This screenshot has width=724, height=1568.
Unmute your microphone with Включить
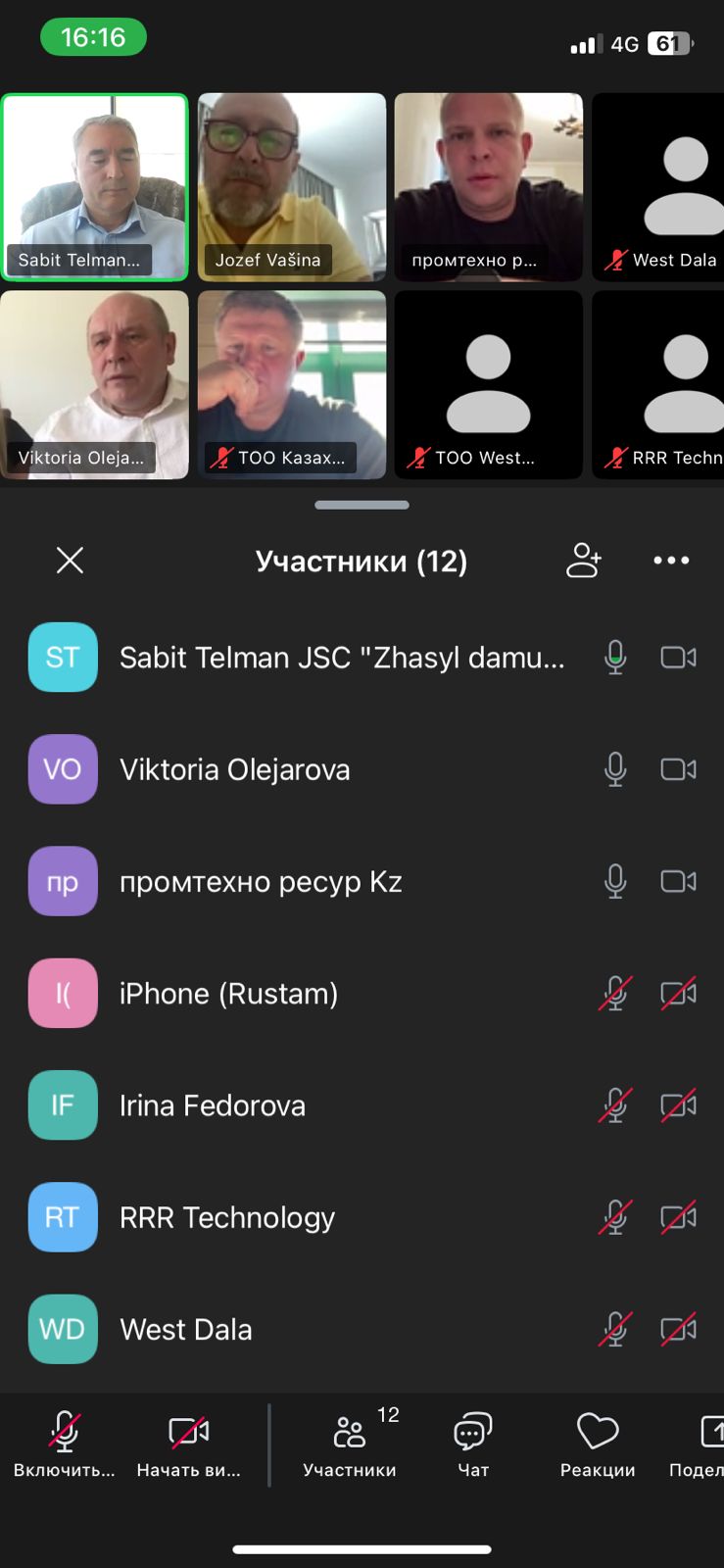coord(65,1445)
